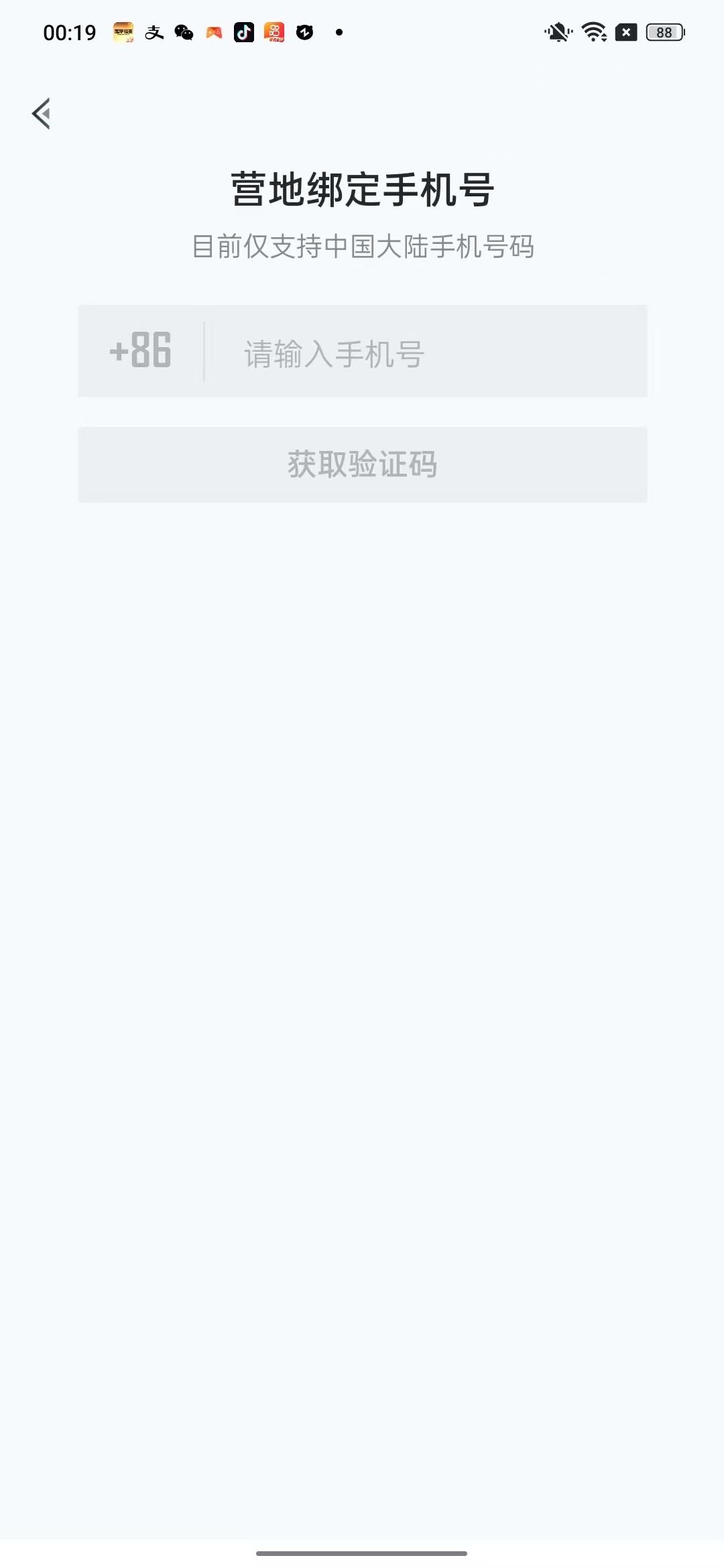Screen dimensions: 724x1568
Task: Open the Douyin icon in the status bar
Action: (x=243, y=31)
